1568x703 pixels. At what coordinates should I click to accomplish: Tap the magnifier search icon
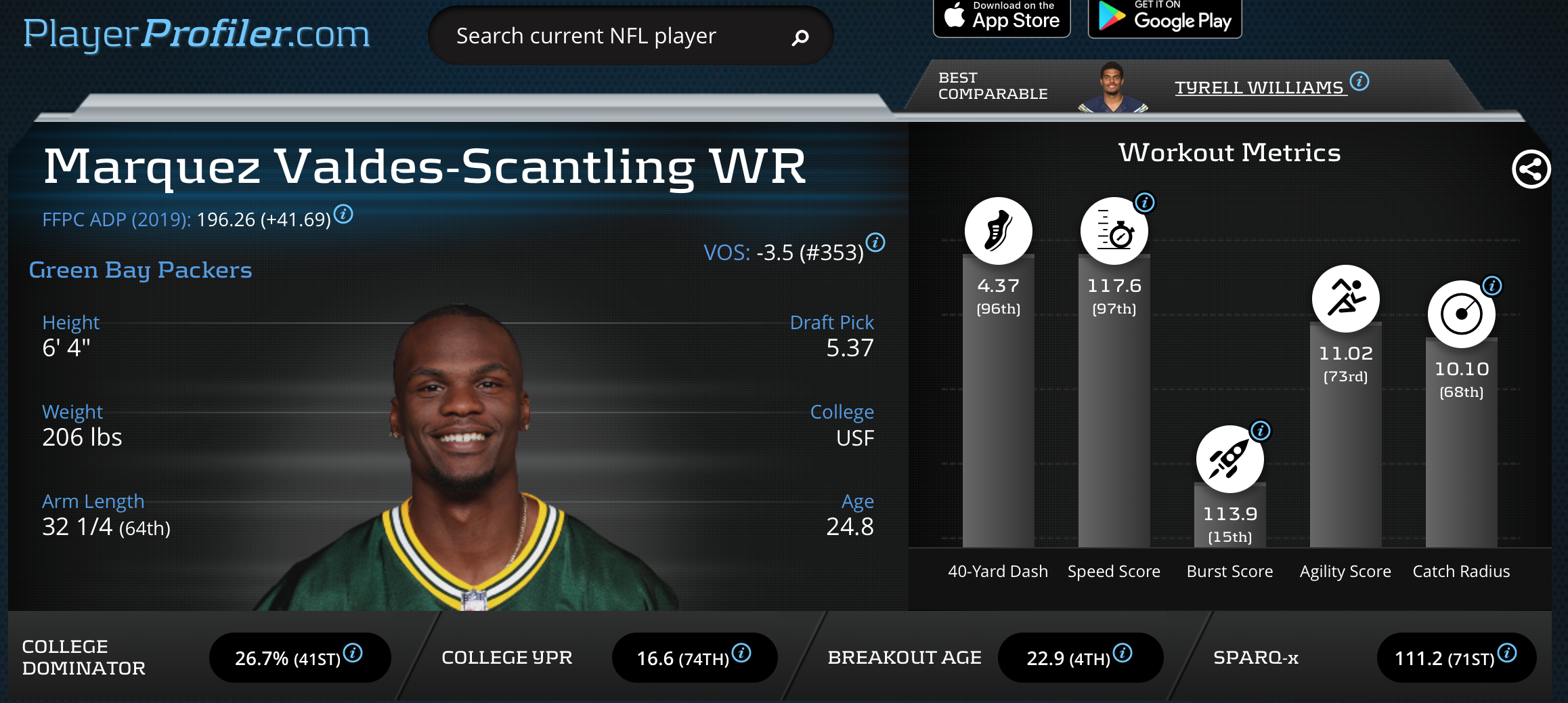pyautogui.click(x=800, y=37)
